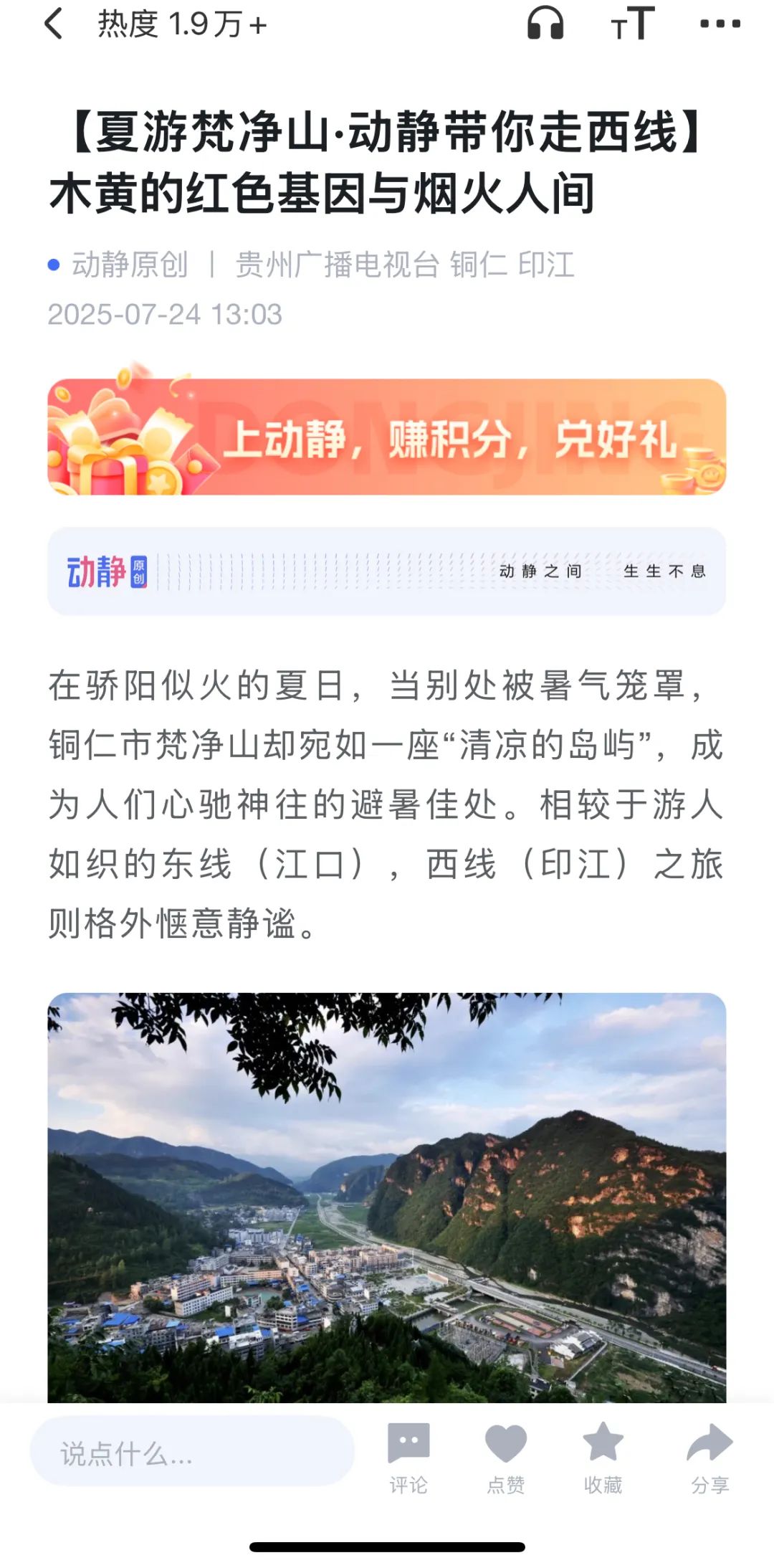Screen dimensions: 774x1568
Task: Share the article via the 分享 arrow
Action: [x=709, y=1457]
